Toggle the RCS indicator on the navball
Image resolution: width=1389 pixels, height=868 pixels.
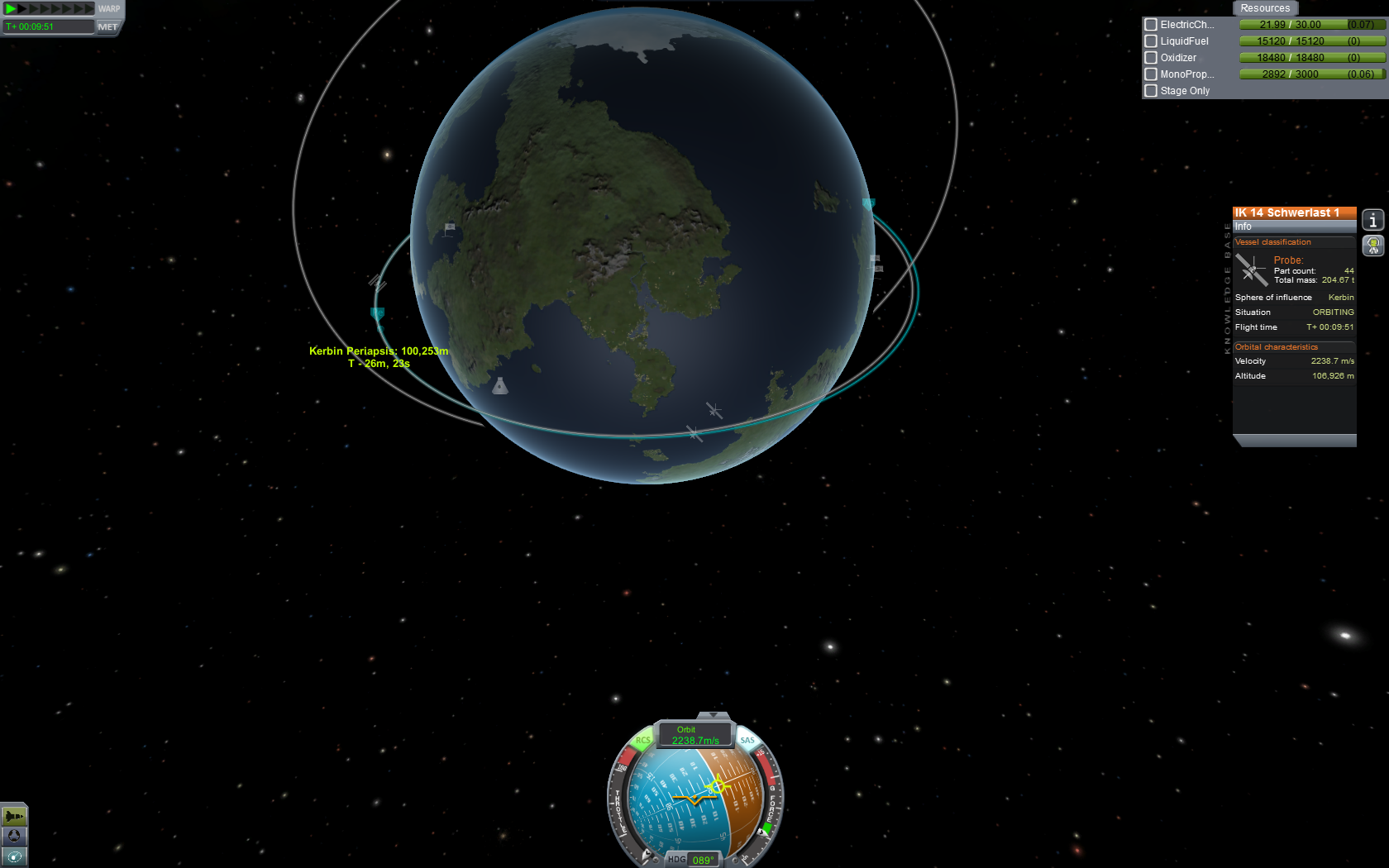coord(642,740)
